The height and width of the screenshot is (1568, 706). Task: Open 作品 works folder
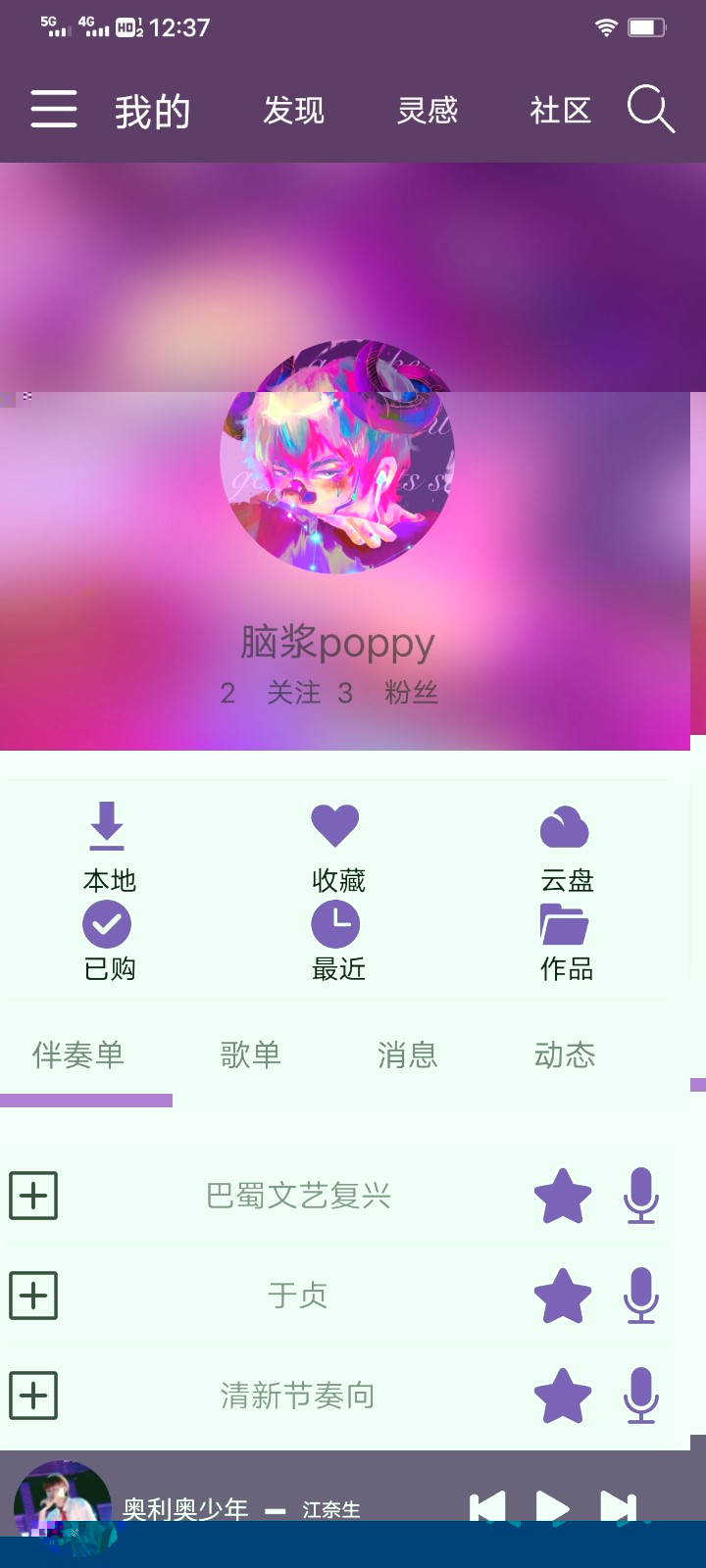tap(566, 941)
